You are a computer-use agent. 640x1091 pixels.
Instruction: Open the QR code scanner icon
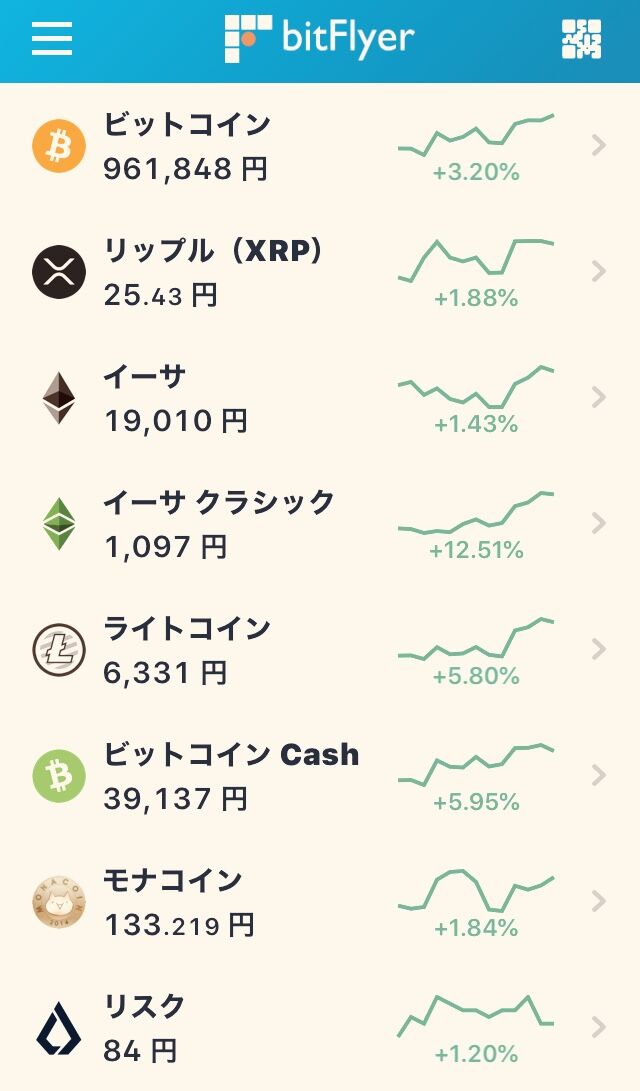click(582, 39)
